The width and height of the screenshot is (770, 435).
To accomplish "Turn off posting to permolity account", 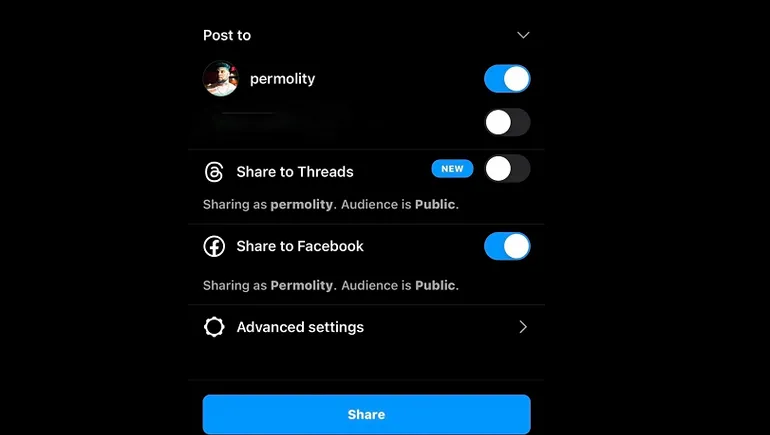I will tap(506, 79).
